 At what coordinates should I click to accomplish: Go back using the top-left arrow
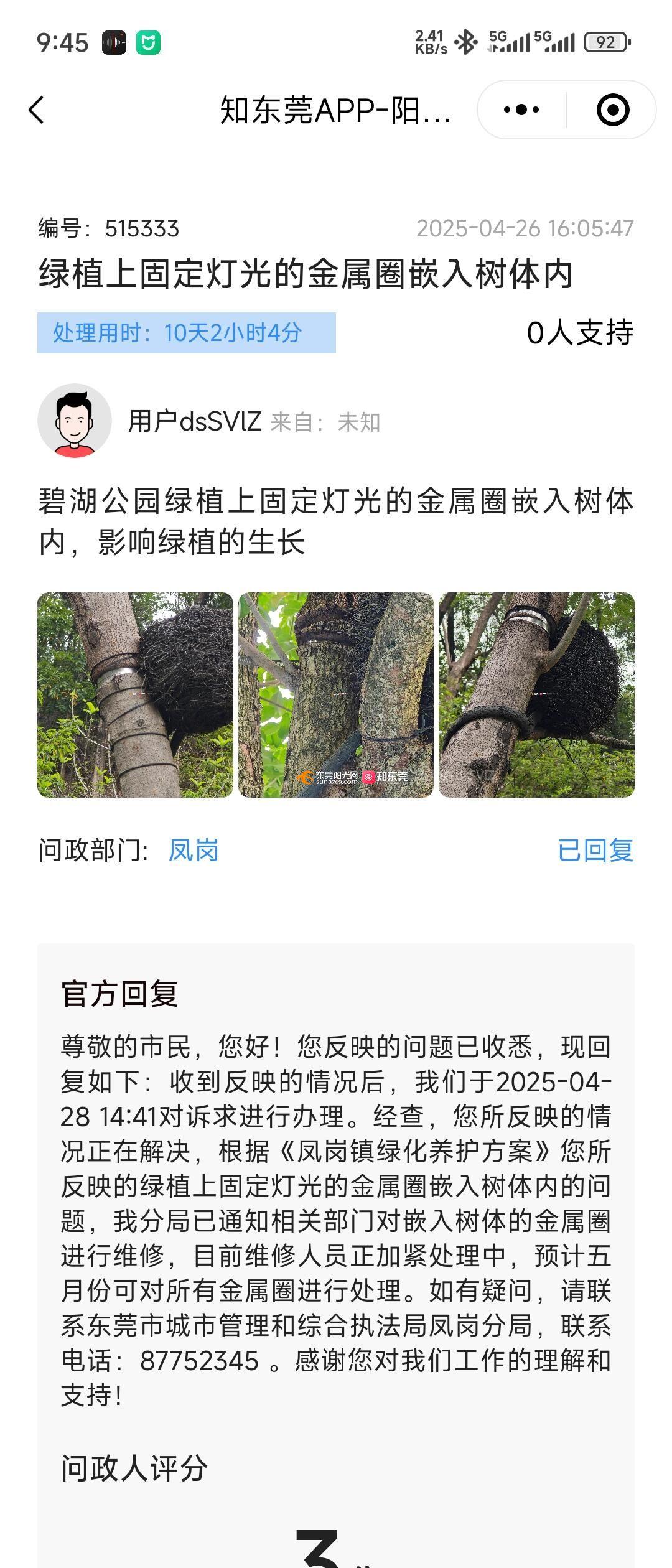point(37,110)
